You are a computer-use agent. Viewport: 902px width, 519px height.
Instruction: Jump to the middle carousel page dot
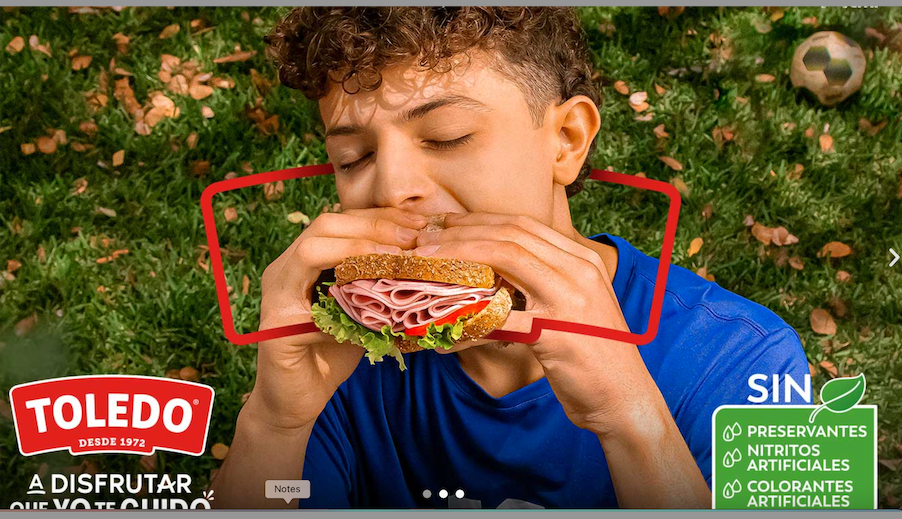[x=443, y=493]
